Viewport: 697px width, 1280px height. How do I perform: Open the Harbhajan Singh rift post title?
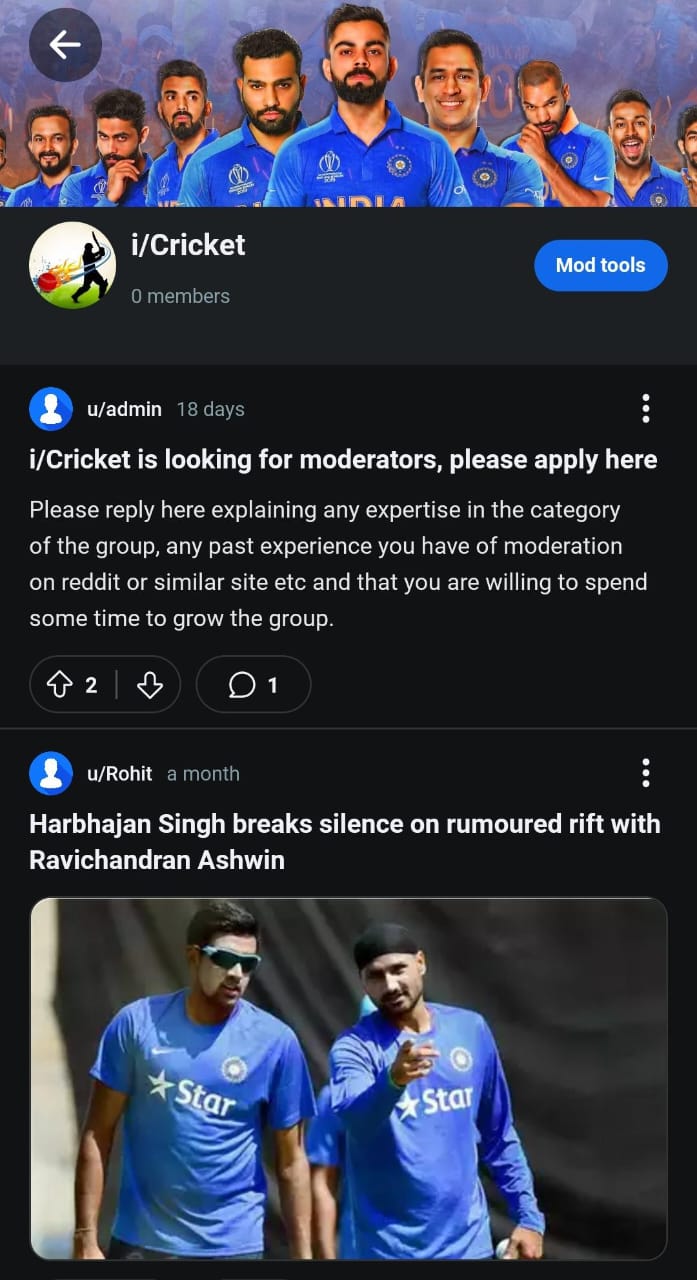click(344, 842)
